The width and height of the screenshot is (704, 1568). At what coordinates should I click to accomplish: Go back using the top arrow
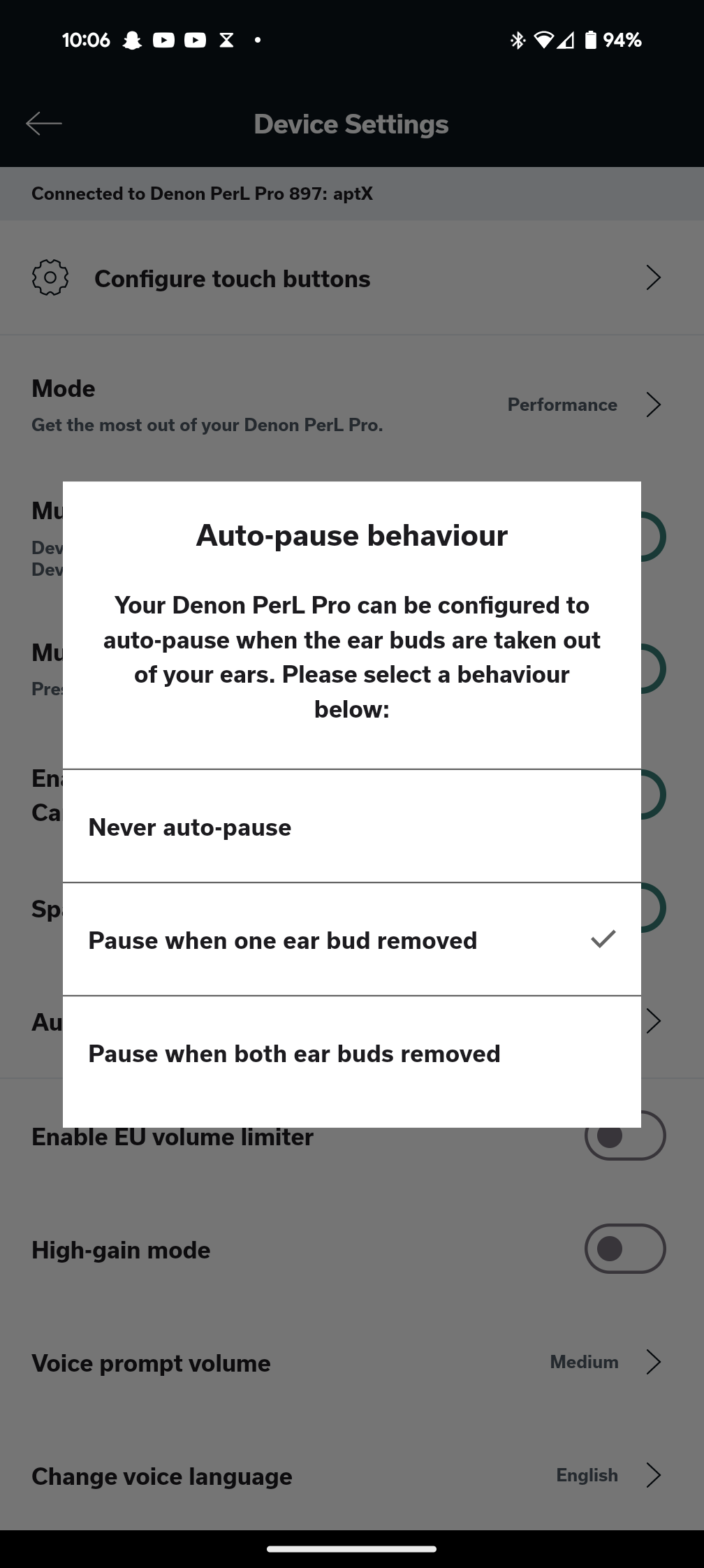[44, 124]
